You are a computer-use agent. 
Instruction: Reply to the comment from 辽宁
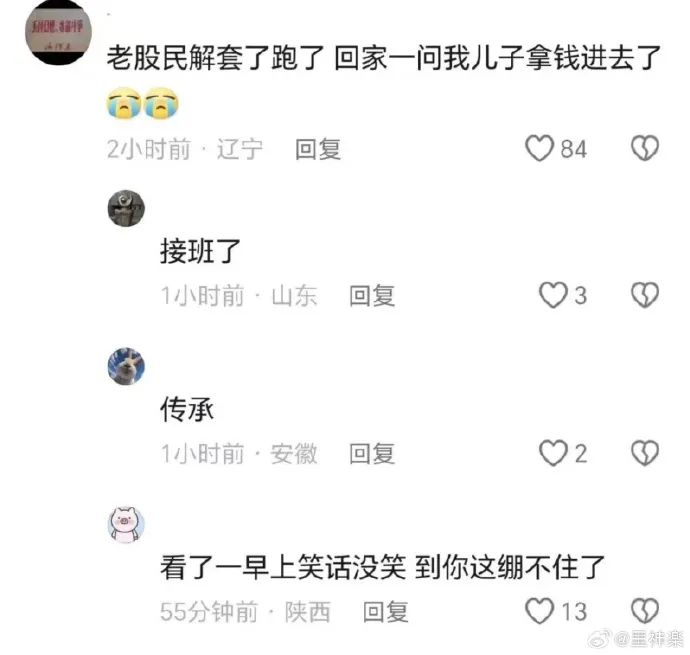click(x=318, y=149)
